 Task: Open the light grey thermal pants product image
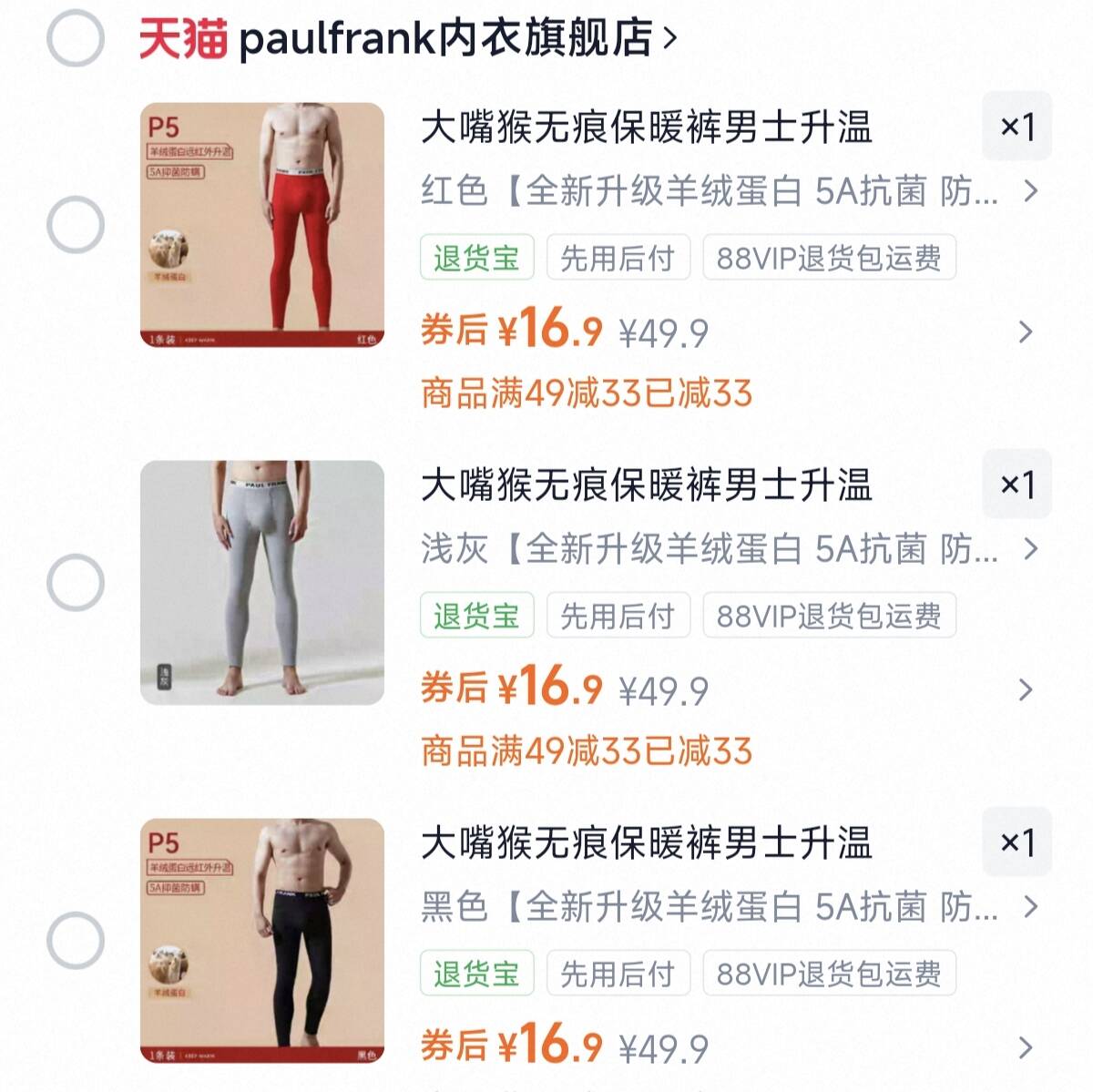tap(262, 582)
